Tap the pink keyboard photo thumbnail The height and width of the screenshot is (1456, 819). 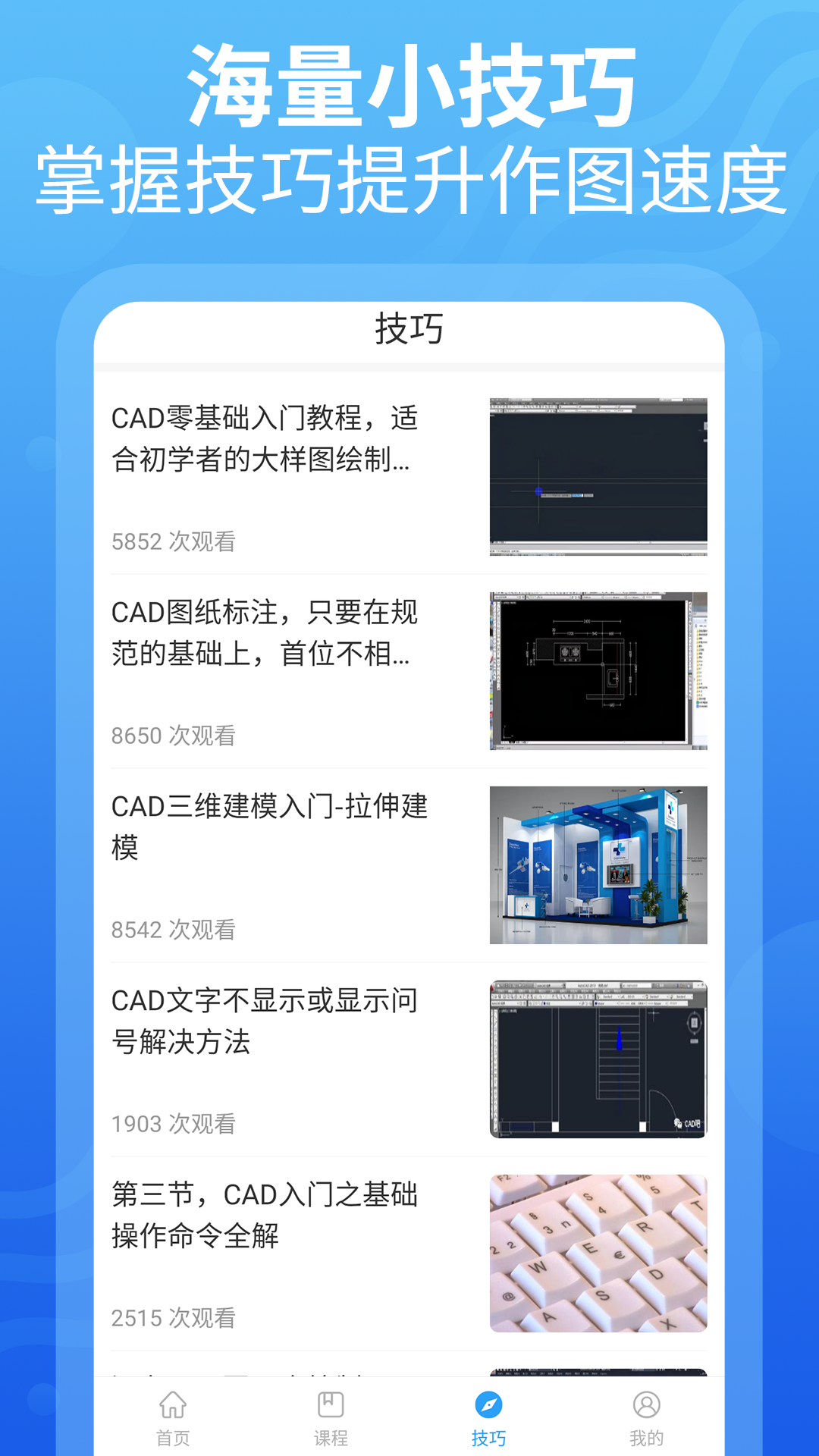(599, 1255)
